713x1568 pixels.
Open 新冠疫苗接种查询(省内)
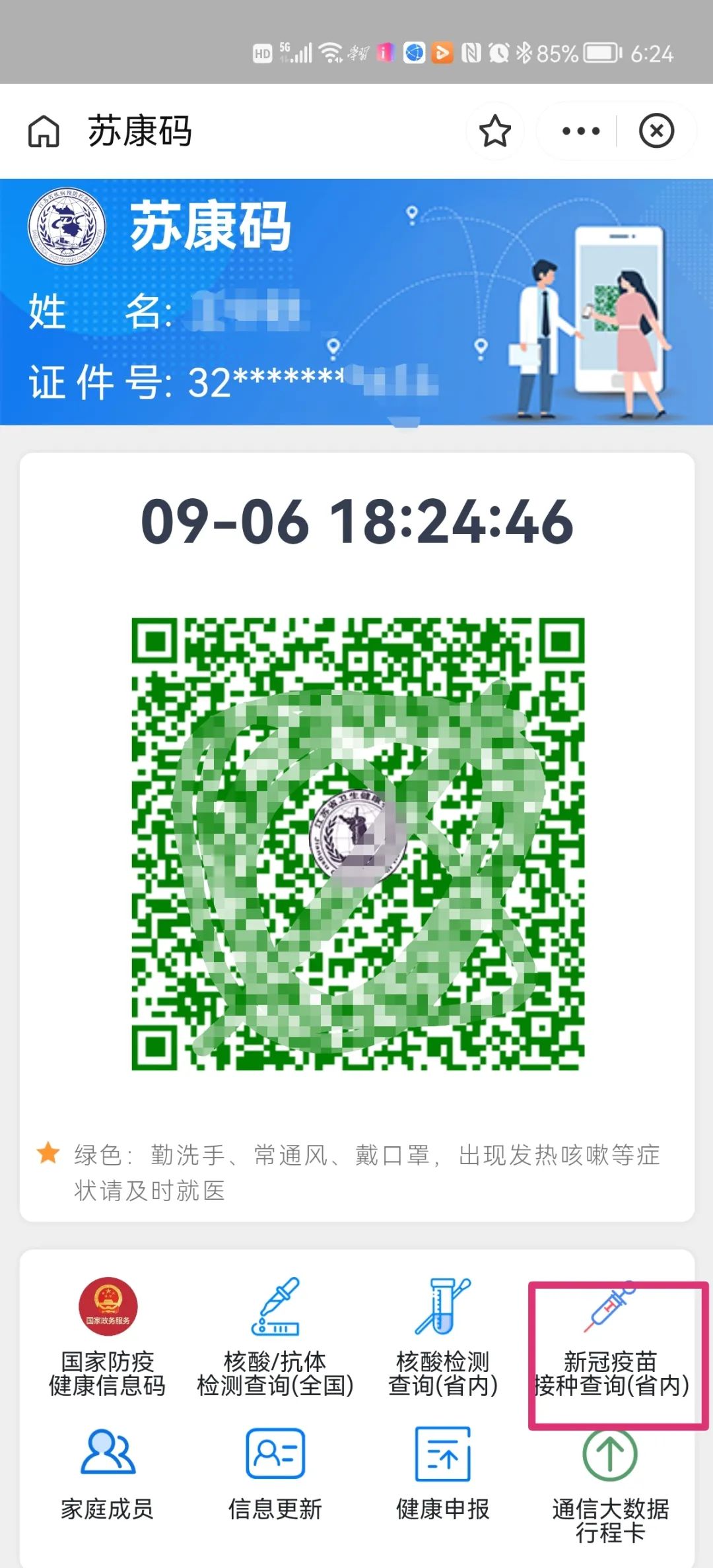point(611,1340)
